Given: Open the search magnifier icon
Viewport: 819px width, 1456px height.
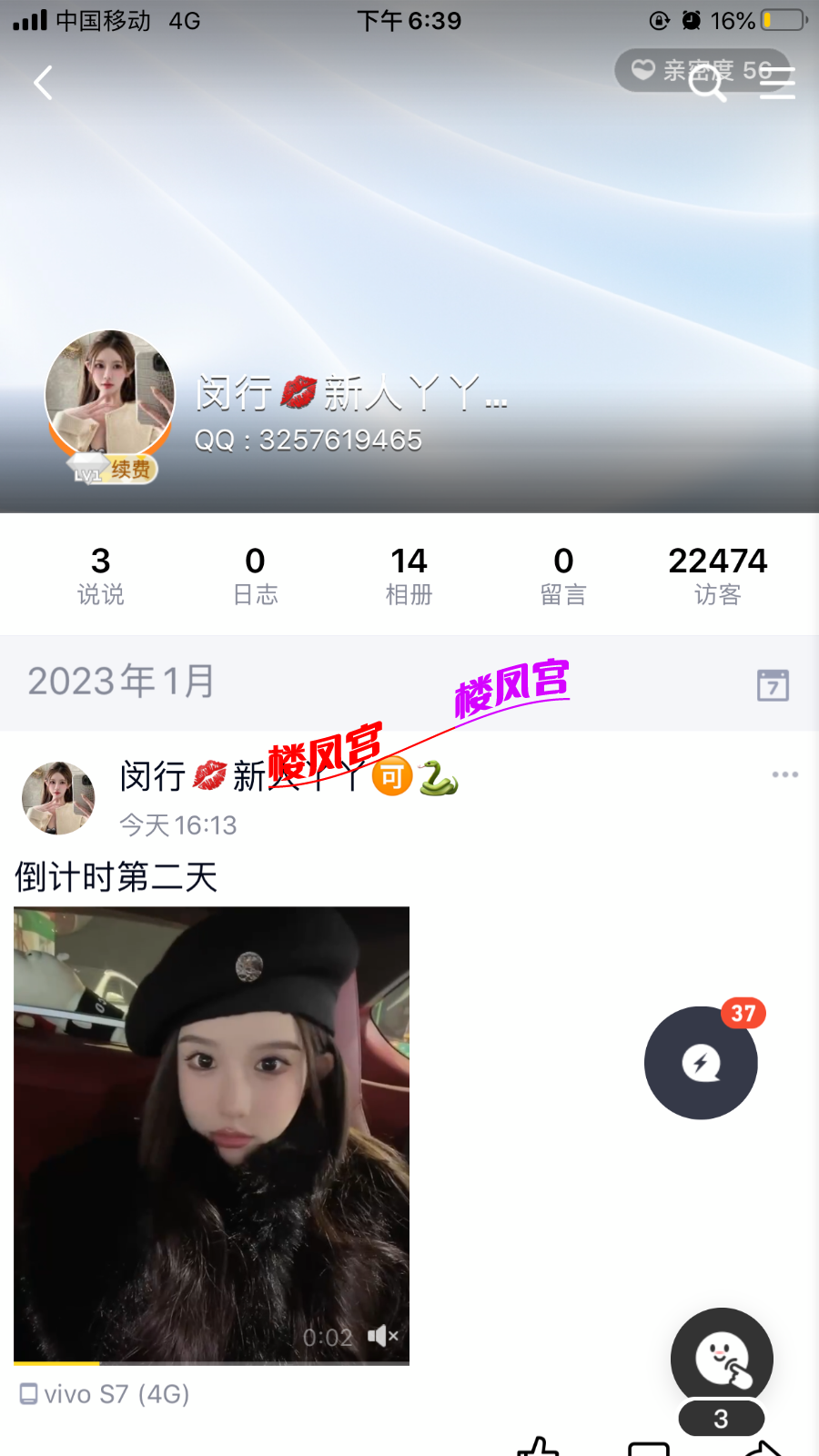Looking at the screenshot, I should [707, 83].
